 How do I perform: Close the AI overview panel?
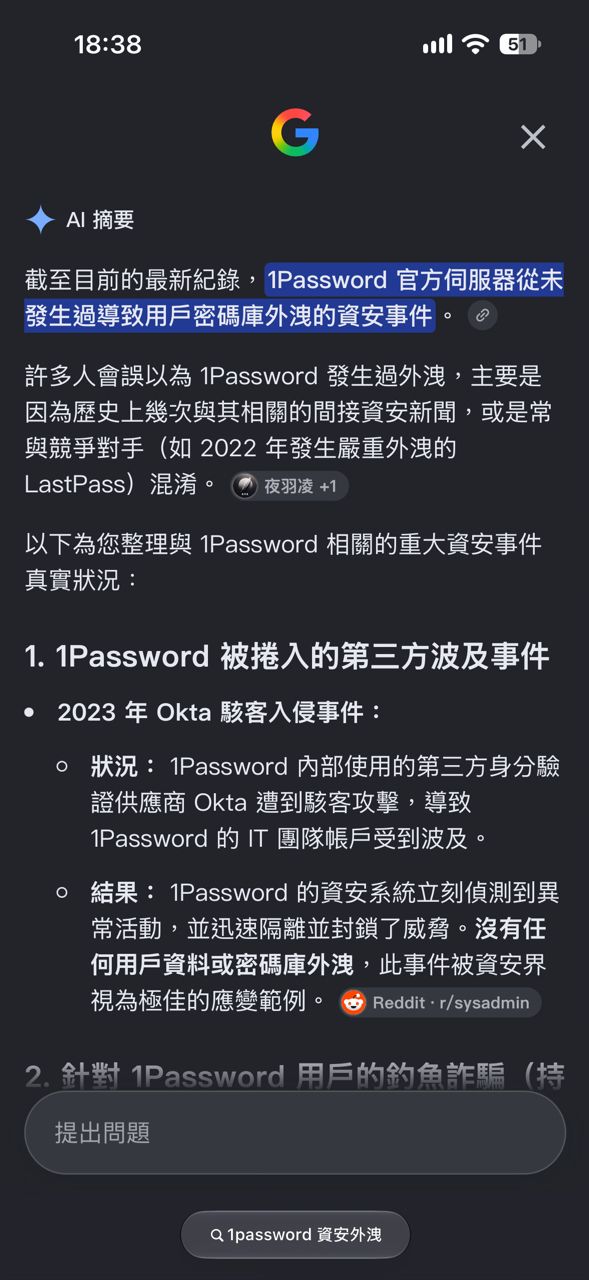pos(533,137)
